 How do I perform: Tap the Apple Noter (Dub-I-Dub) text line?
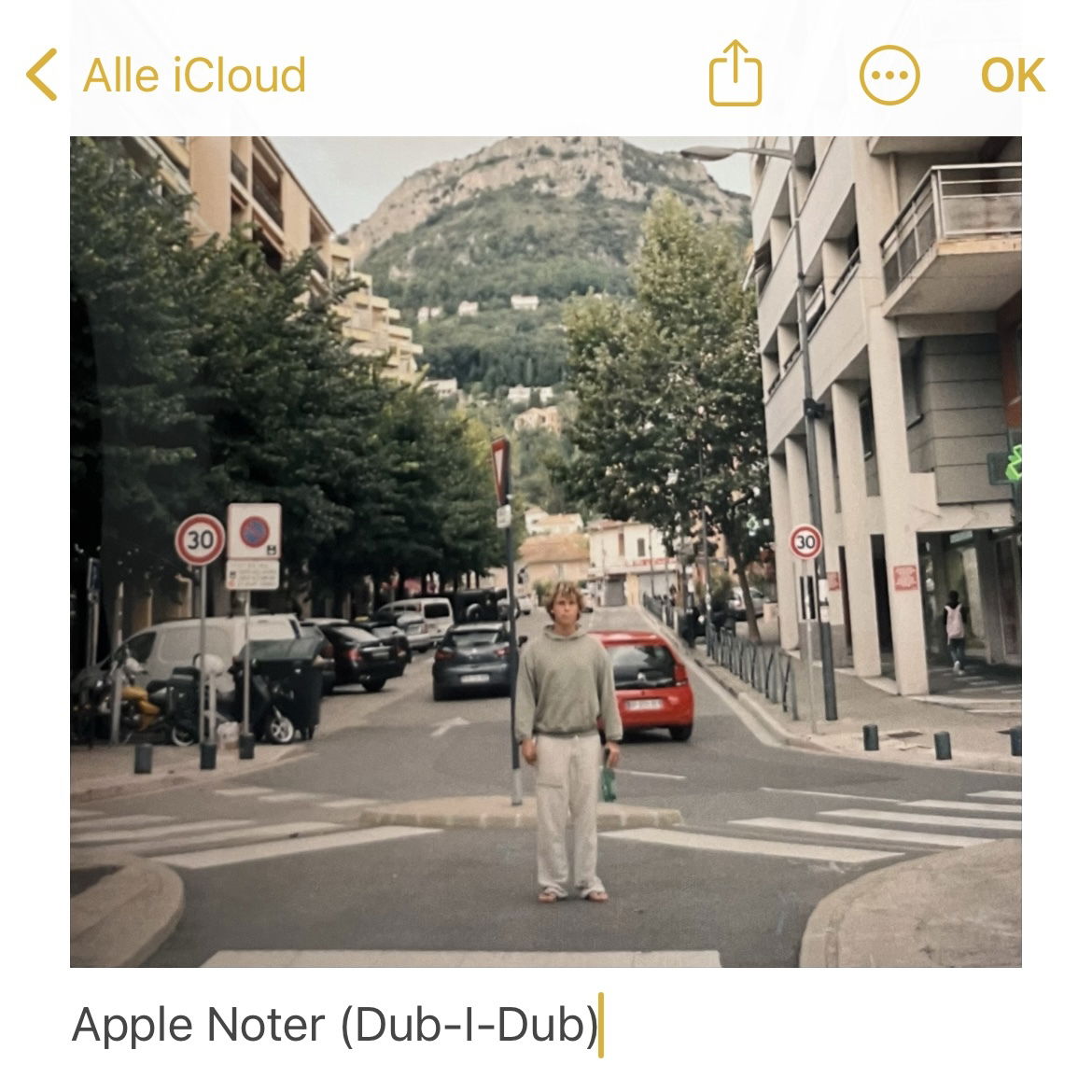coord(336,1025)
